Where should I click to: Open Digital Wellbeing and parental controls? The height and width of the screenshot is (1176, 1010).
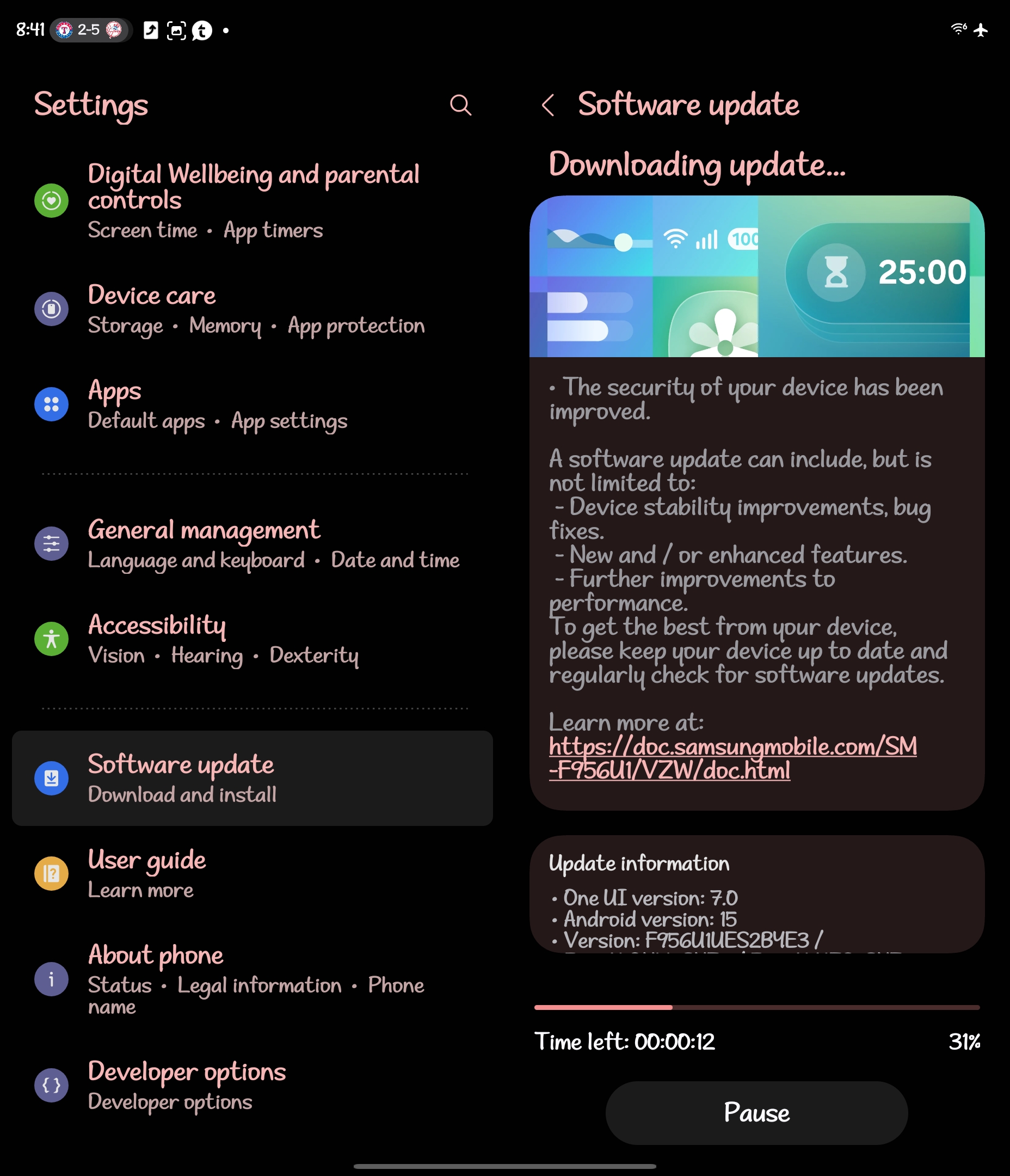(x=253, y=200)
